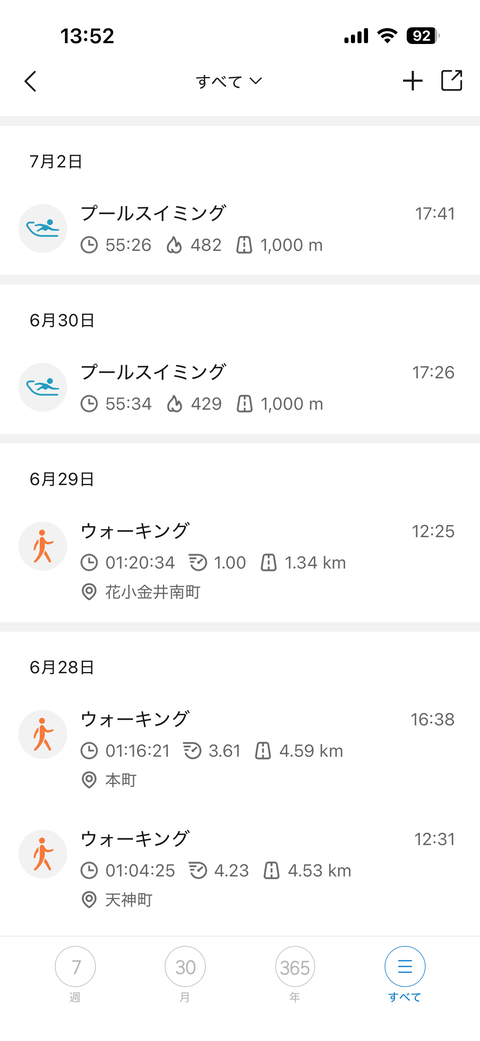Open the 6月30日 プールスイミング record
This screenshot has width=480, height=1041.
(x=240, y=388)
